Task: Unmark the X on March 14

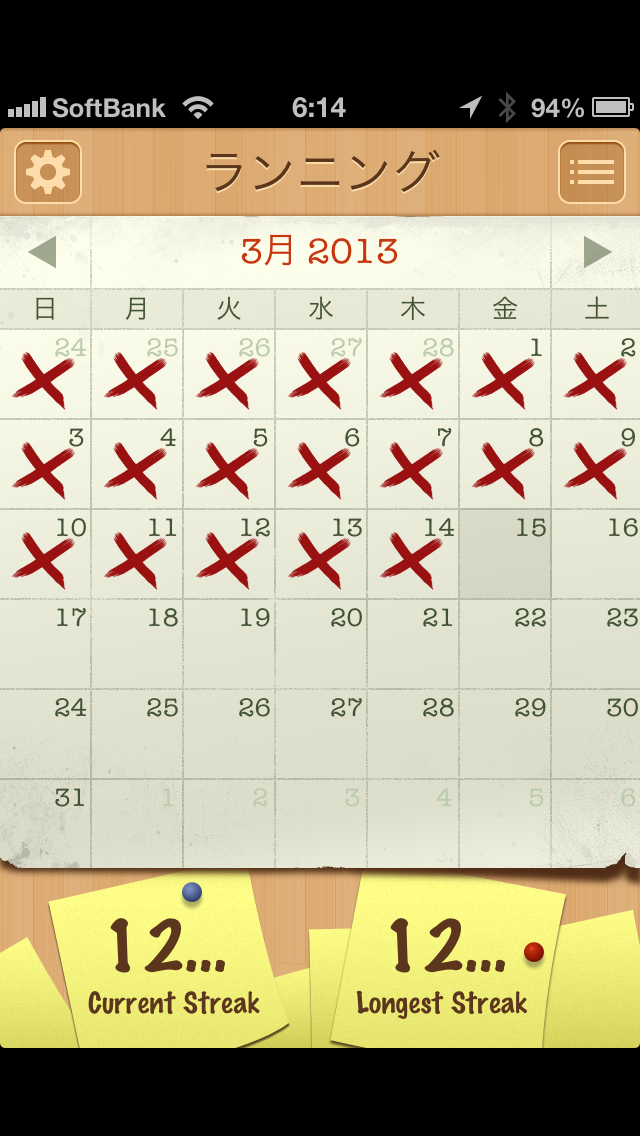Action: click(413, 555)
